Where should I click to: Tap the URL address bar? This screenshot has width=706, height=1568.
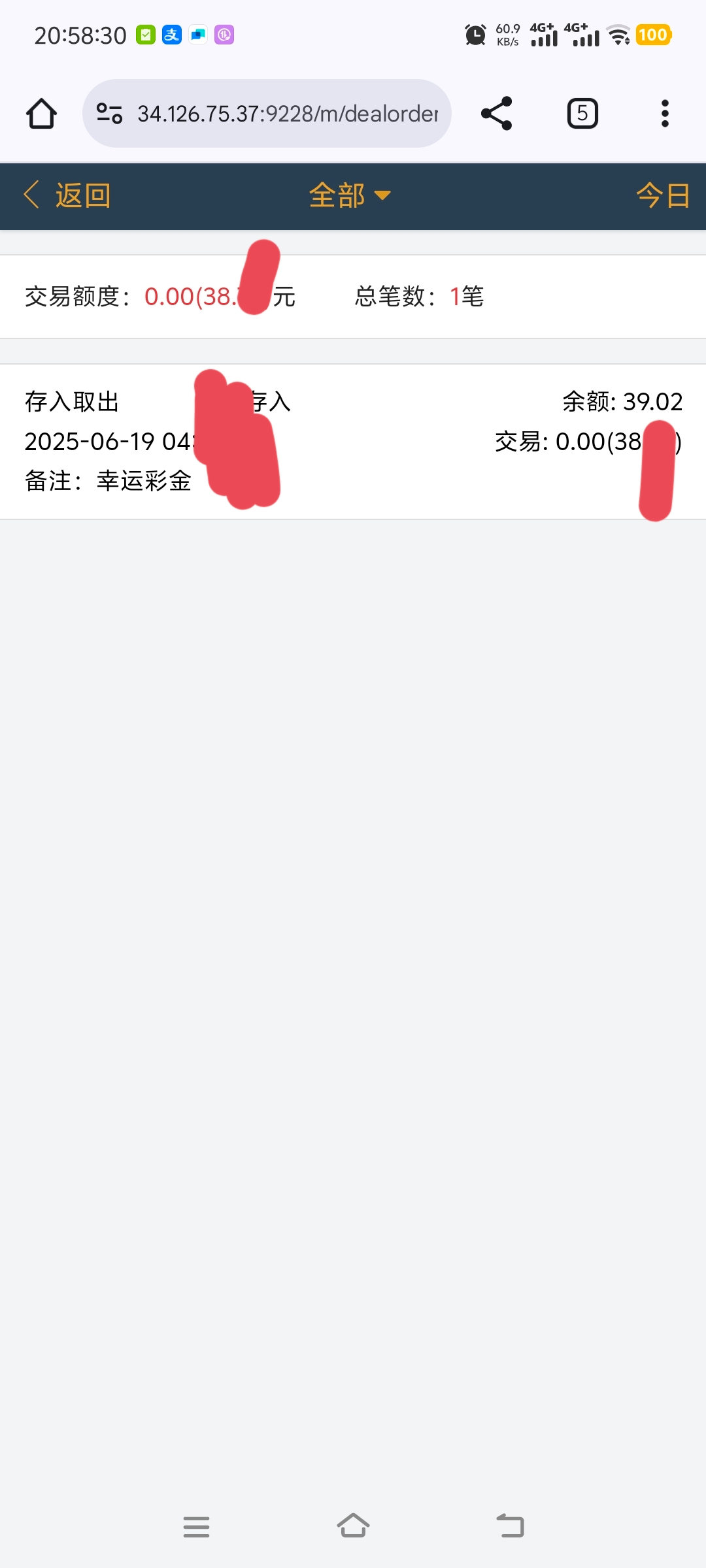[x=286, y=114]
